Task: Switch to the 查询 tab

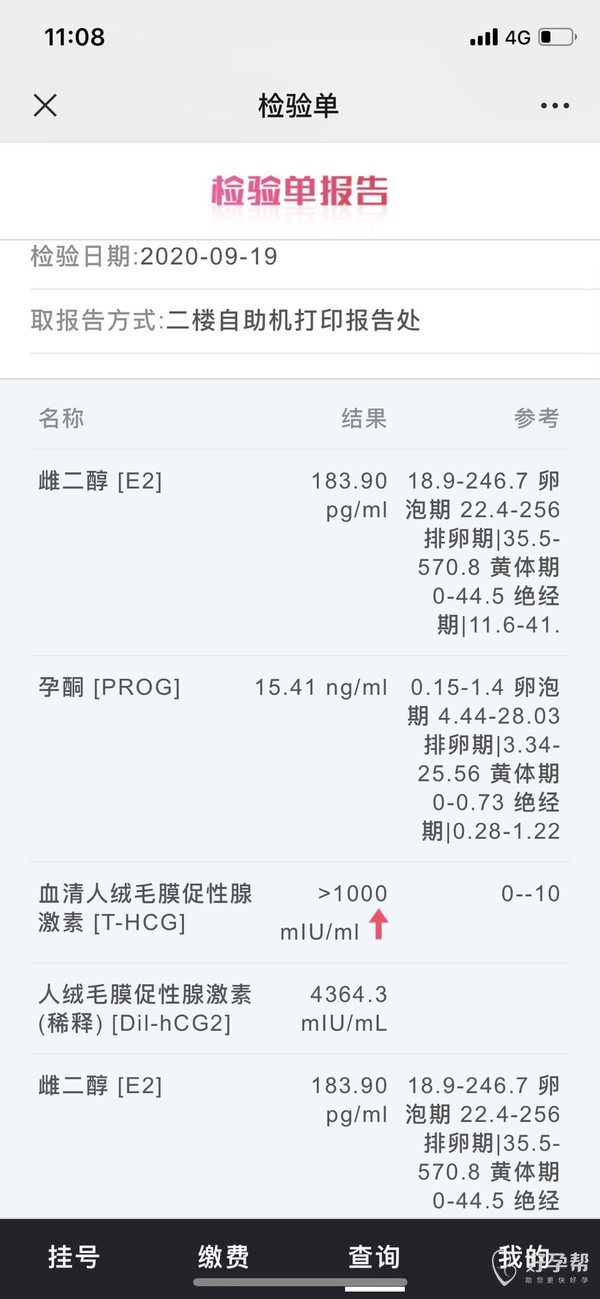Action: tap(374, 1257)
